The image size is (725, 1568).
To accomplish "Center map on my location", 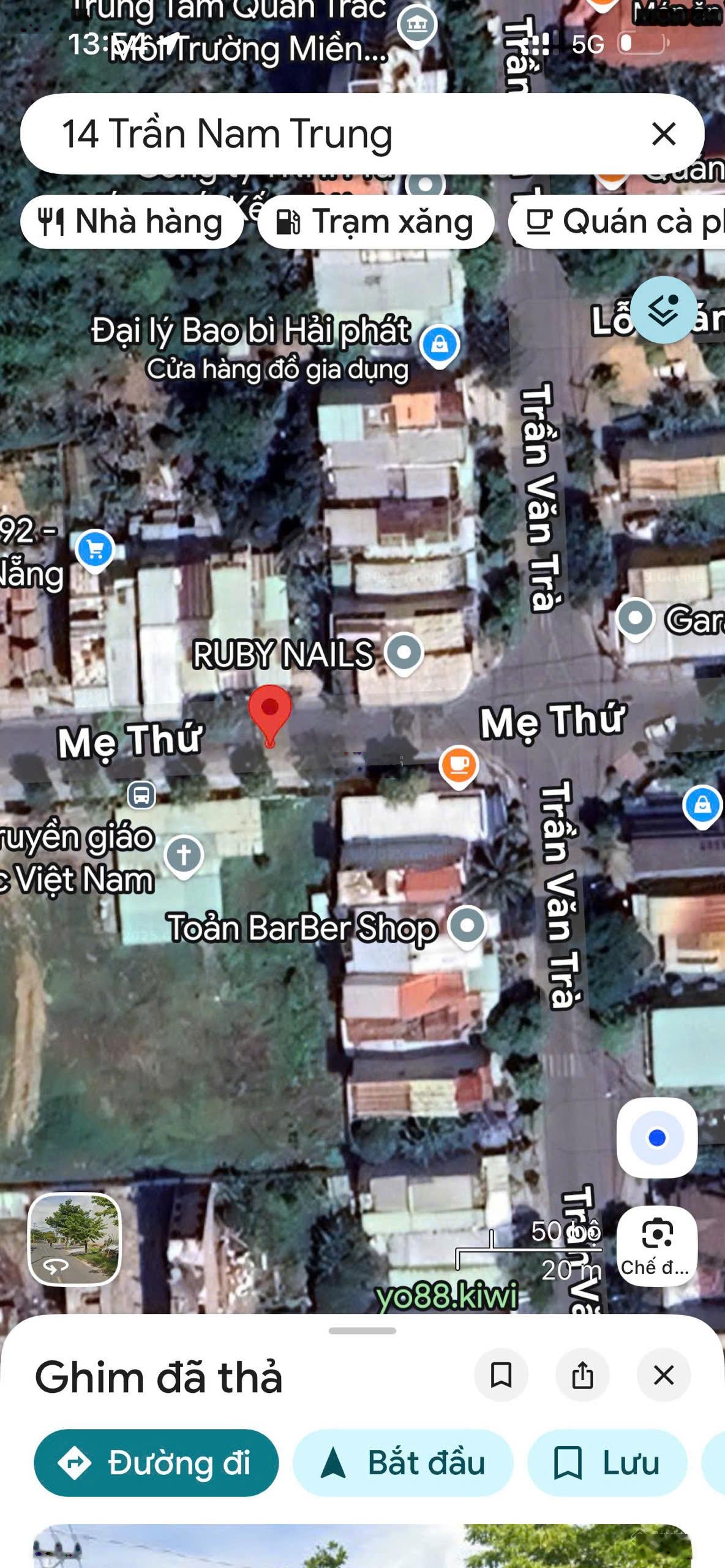I will point(656,1138).
